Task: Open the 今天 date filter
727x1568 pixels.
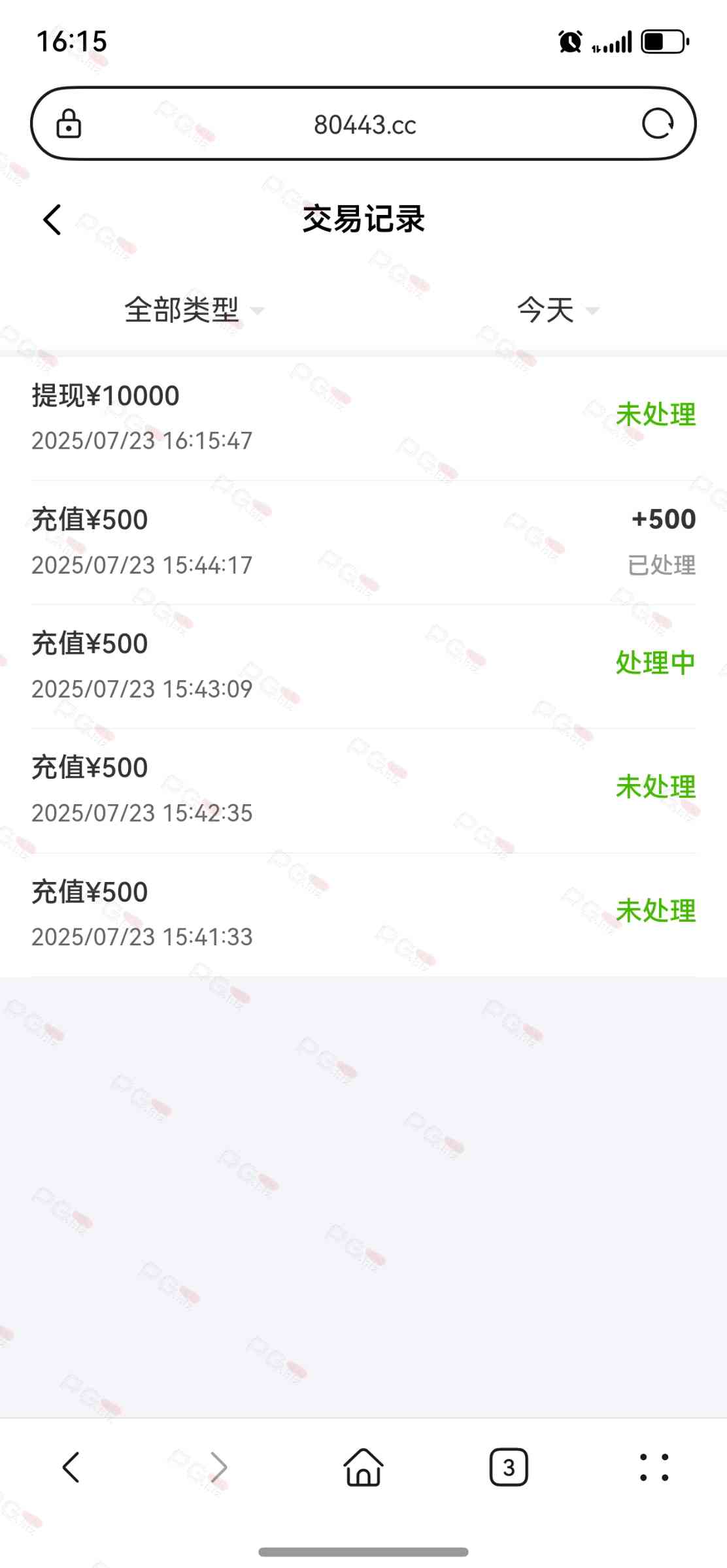Action: point(557,310)
